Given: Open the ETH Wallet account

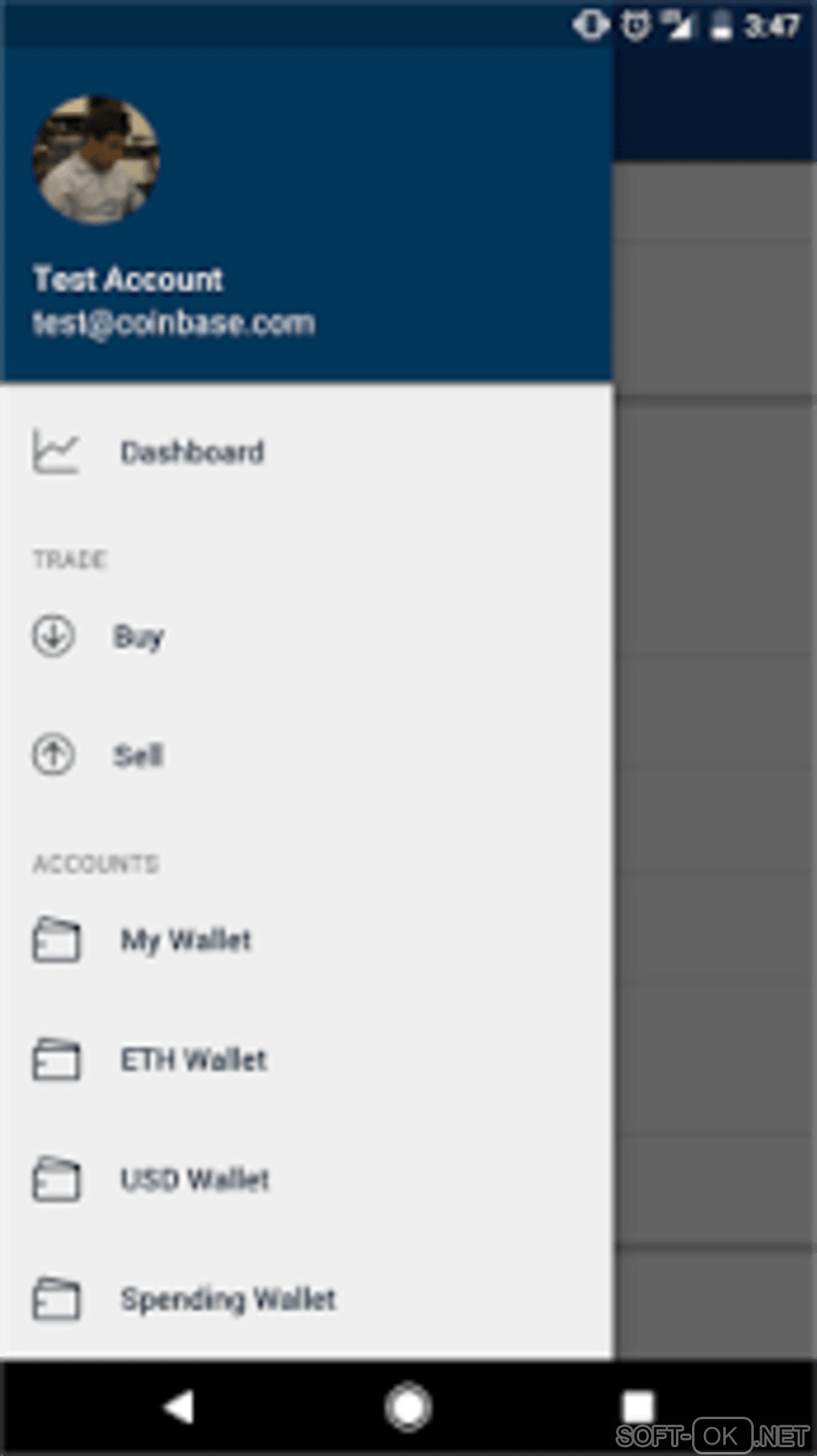Looking at the screenshot, I should [x=193, y=1060].
